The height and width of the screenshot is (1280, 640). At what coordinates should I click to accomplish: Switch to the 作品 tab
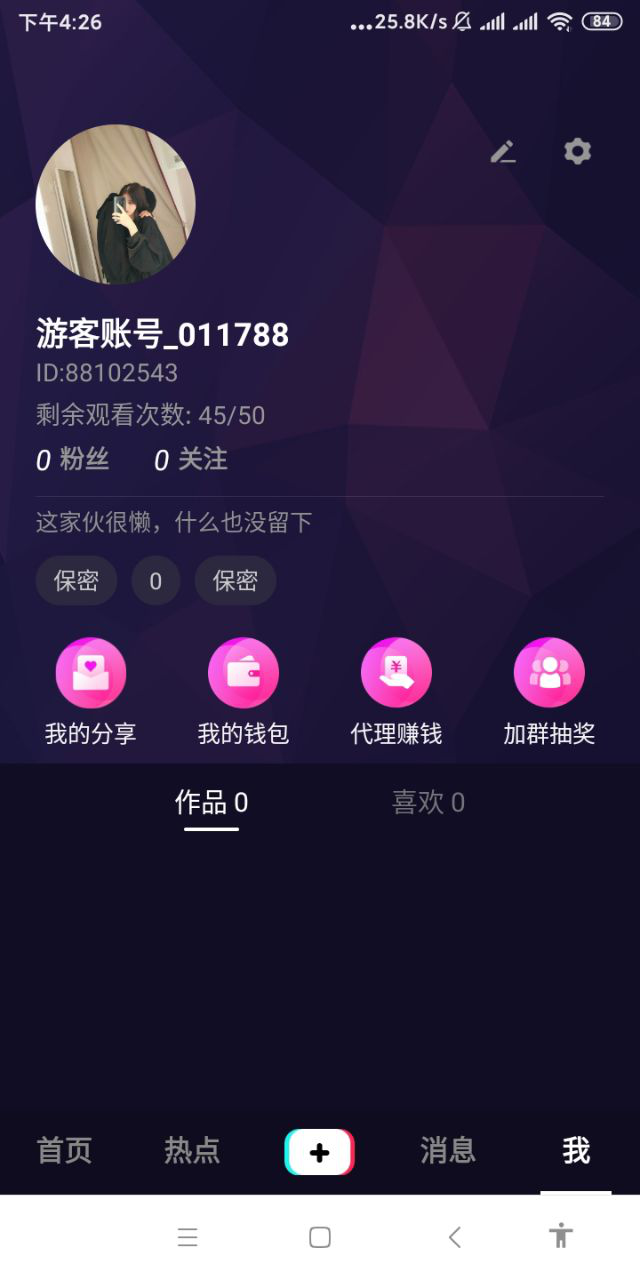(211, 802)
